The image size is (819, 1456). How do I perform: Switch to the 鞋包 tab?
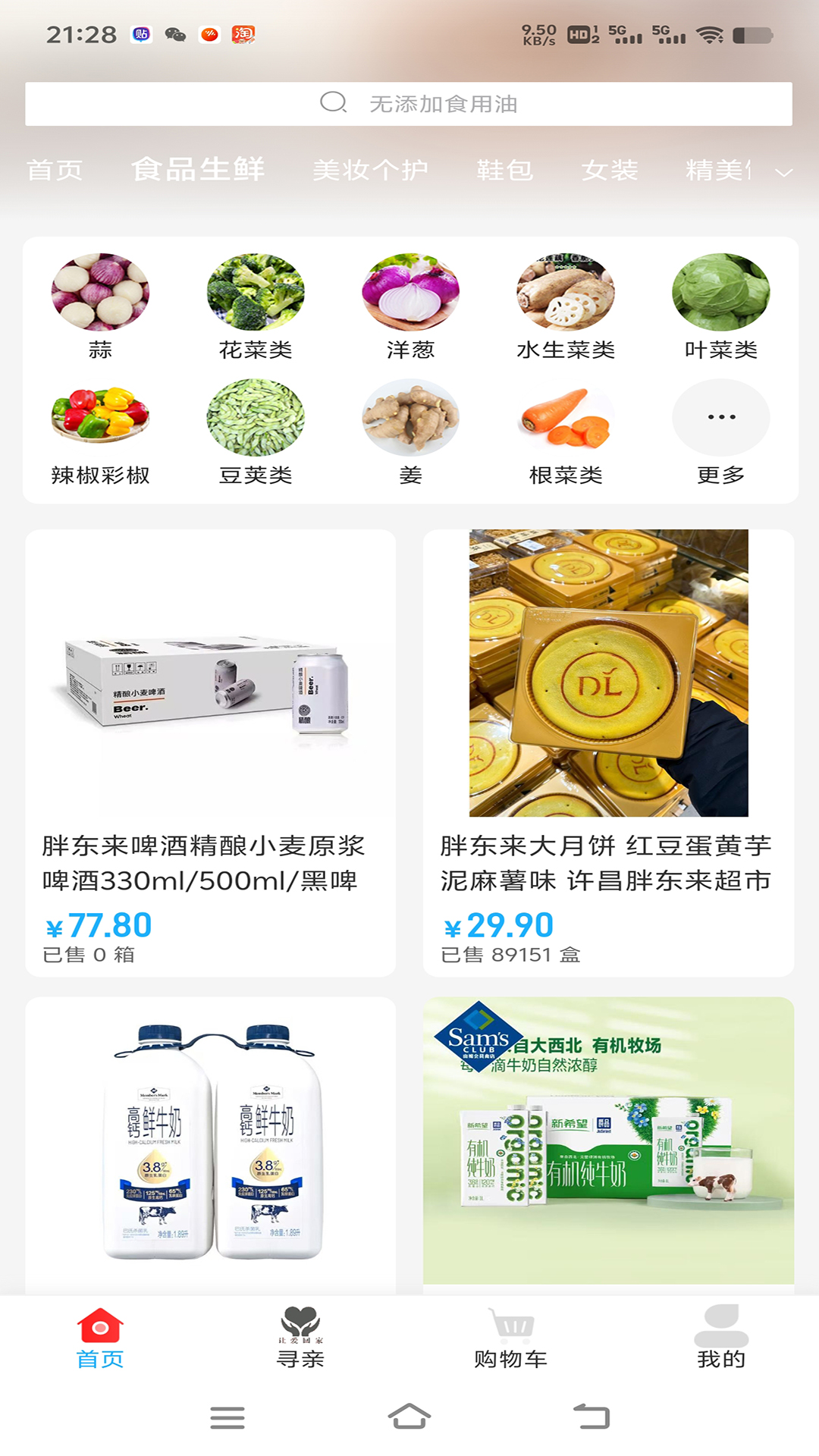pos(505,169)
